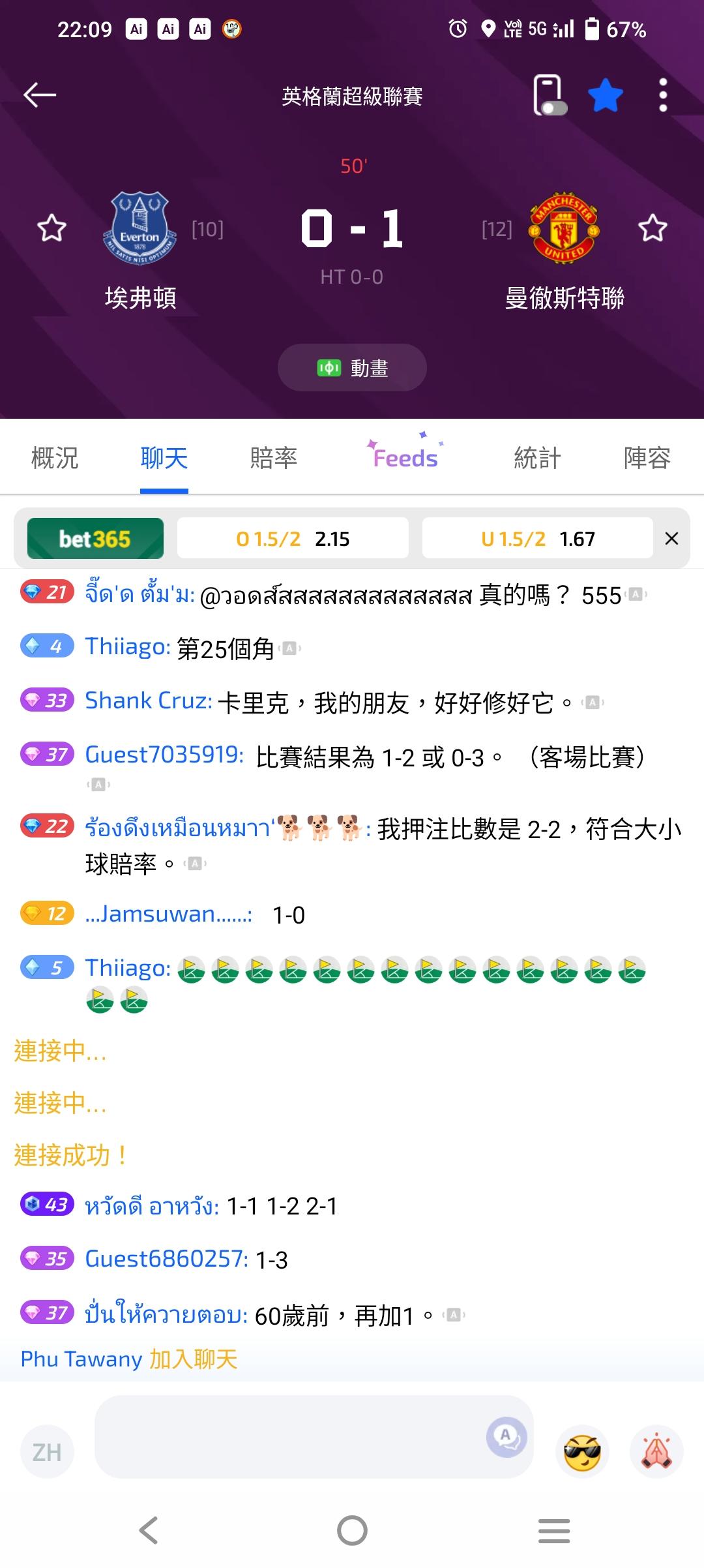Switch to the 統計 tab
The width and height of the screenshot is (704, 1568).
537,458
